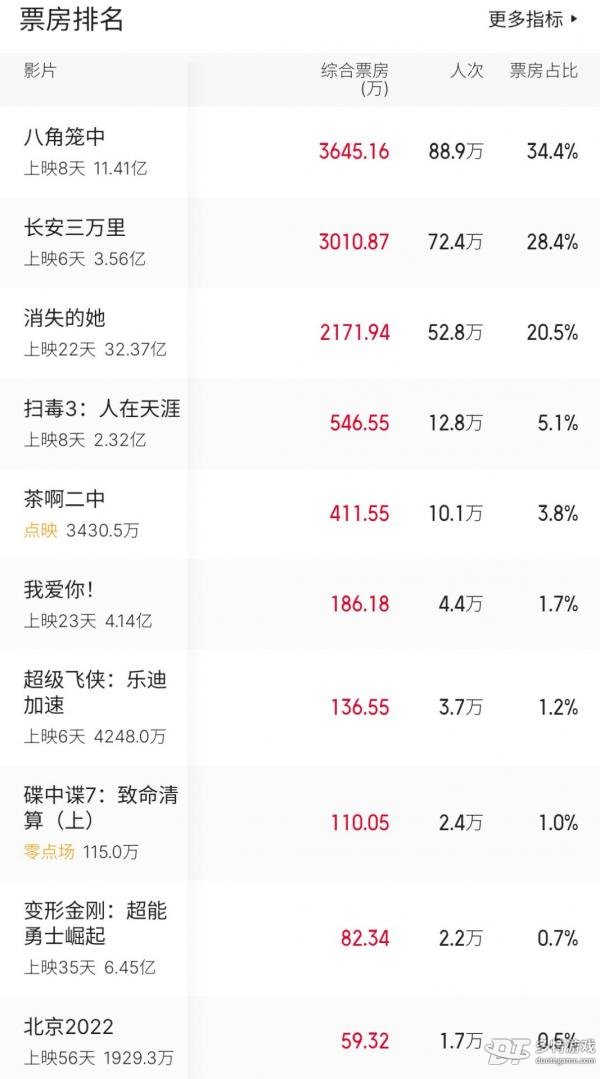600x1079 pixels.
Task: Select the 北京2022 movie row
Action: 300,1038
